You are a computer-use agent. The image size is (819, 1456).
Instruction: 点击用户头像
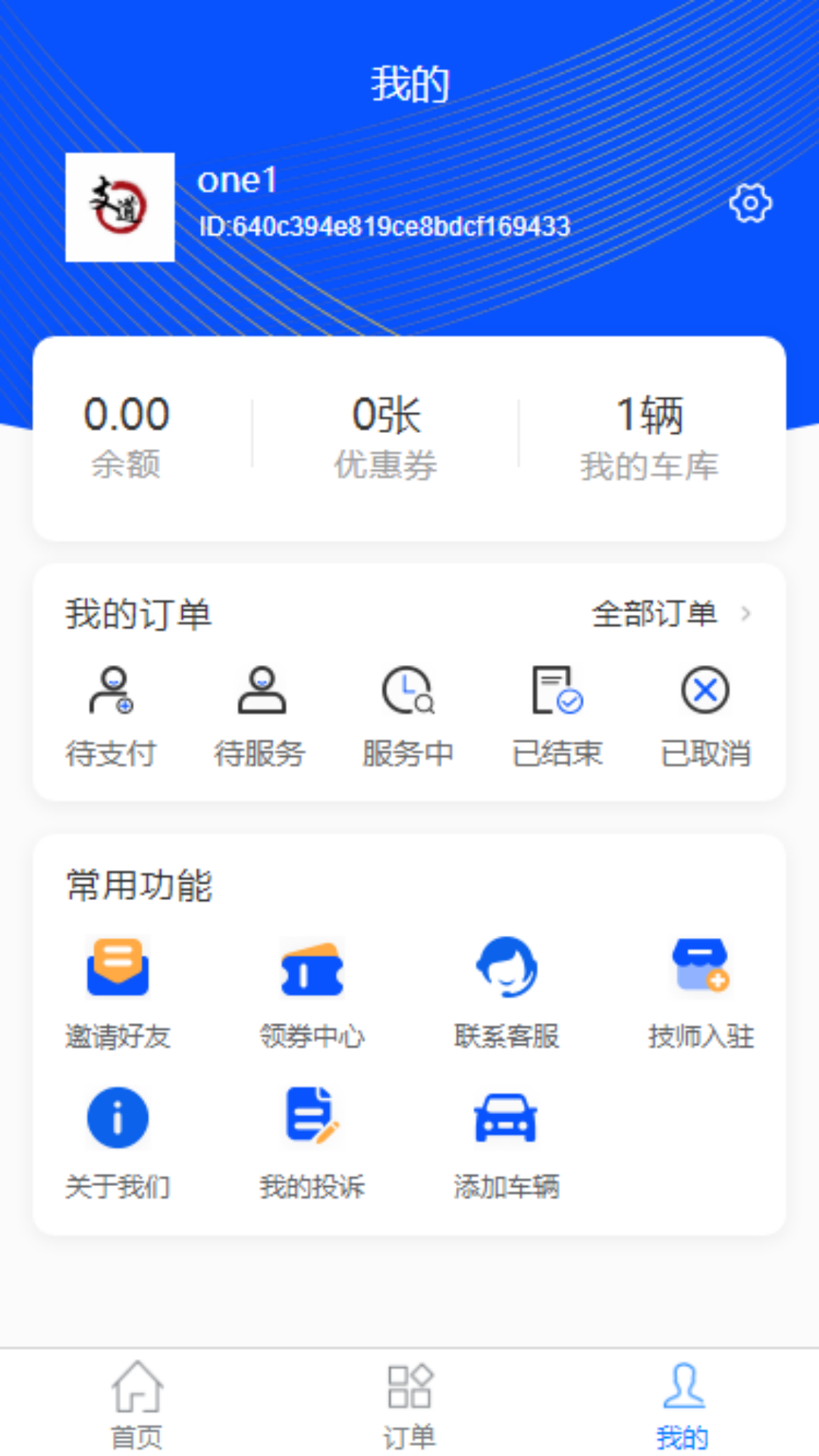[121, 206]
